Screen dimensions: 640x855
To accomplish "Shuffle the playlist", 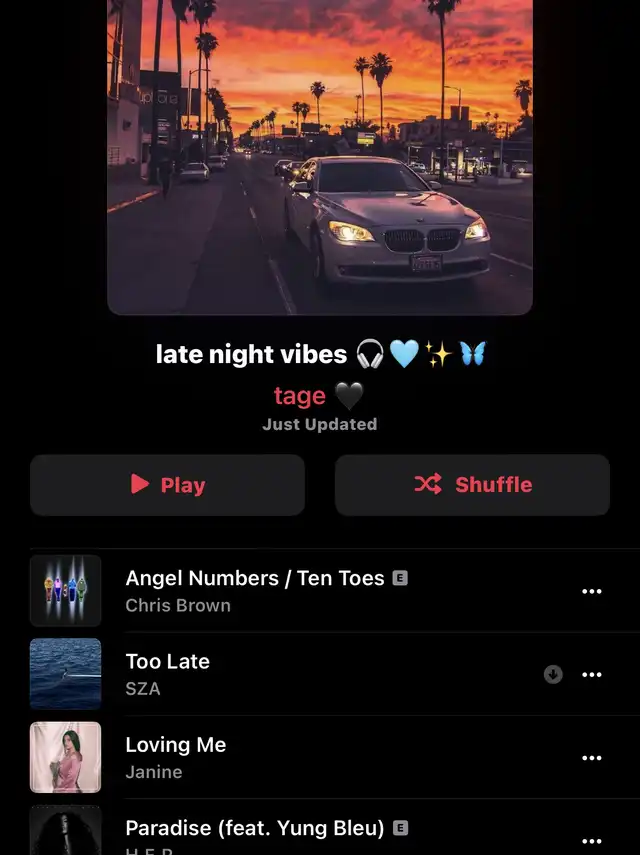I will click(x=472, y=485).
